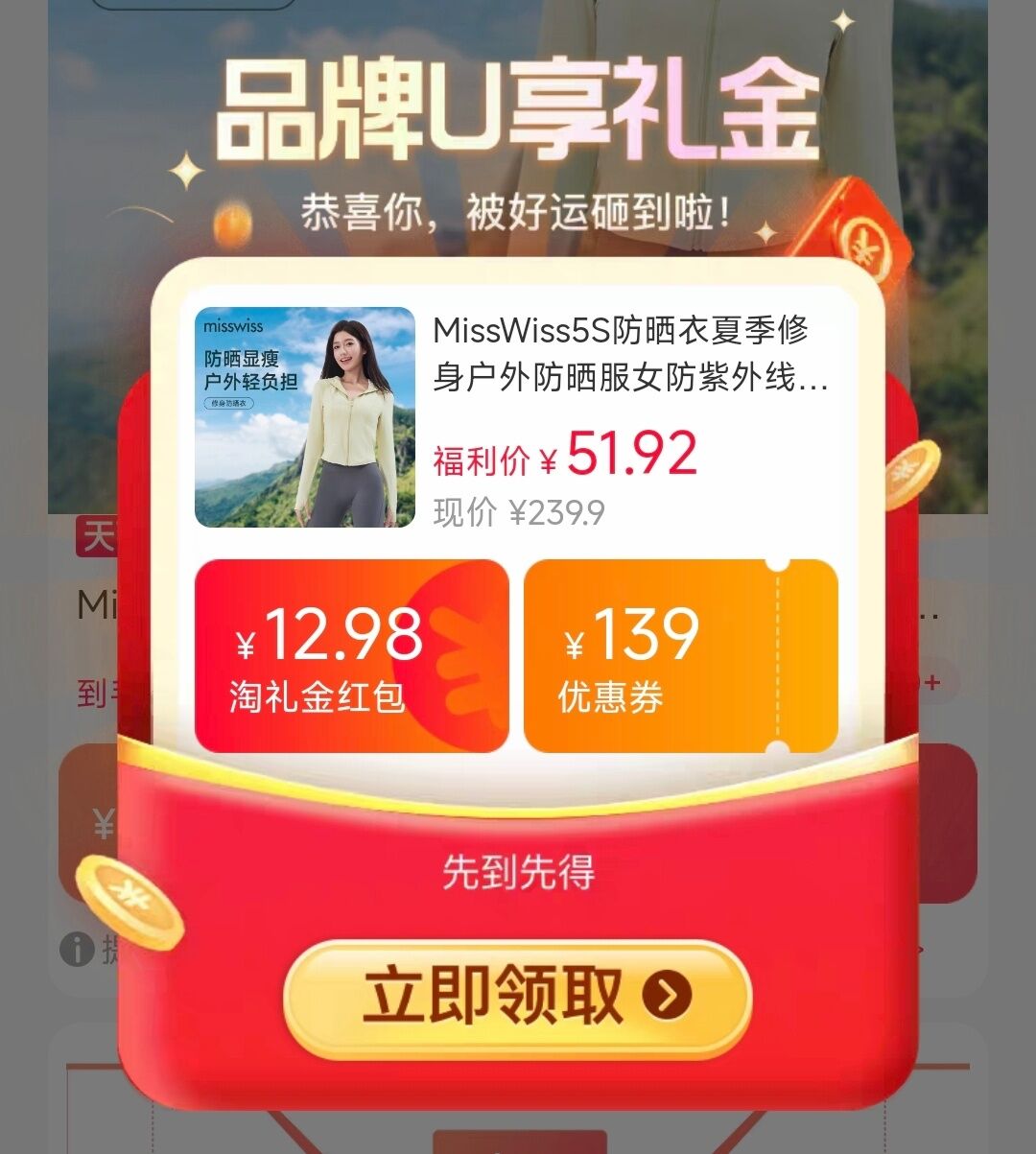Tap the 立即领取 claim button

click(517, 998)
